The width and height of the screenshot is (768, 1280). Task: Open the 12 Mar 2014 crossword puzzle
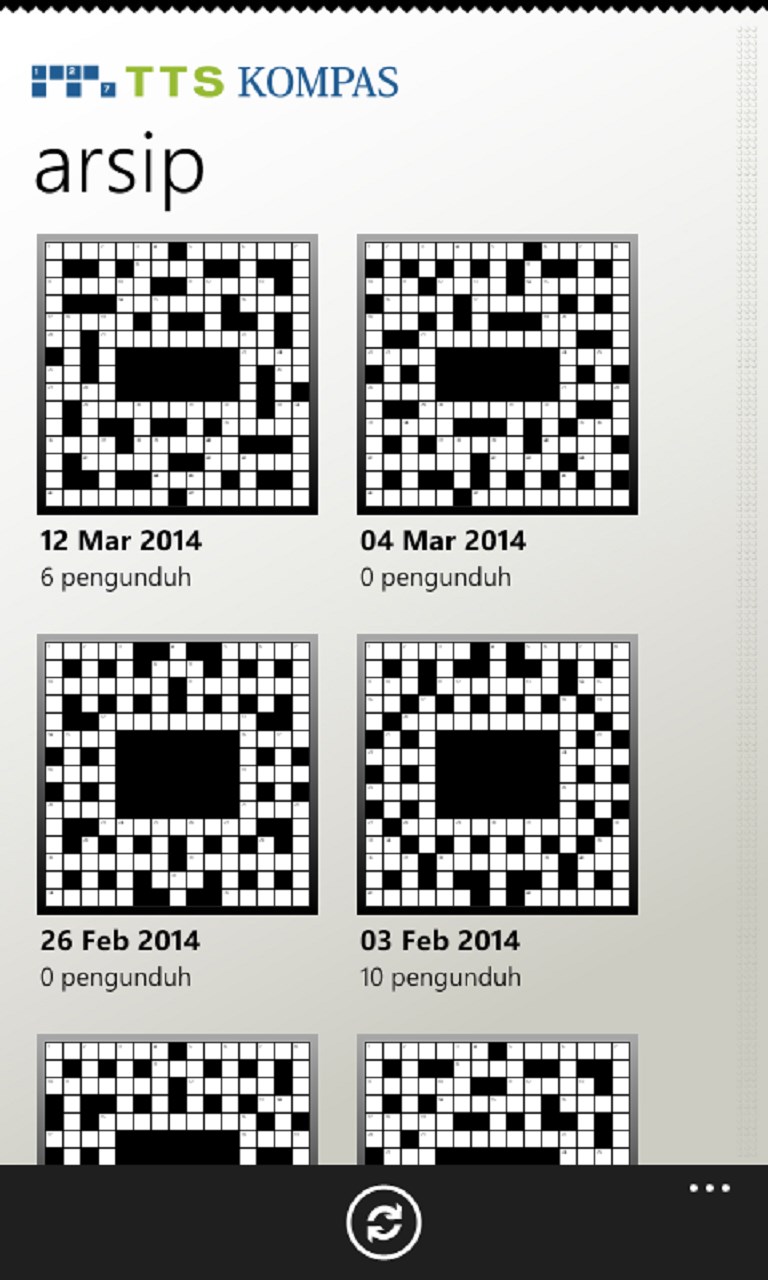[177, 375]
